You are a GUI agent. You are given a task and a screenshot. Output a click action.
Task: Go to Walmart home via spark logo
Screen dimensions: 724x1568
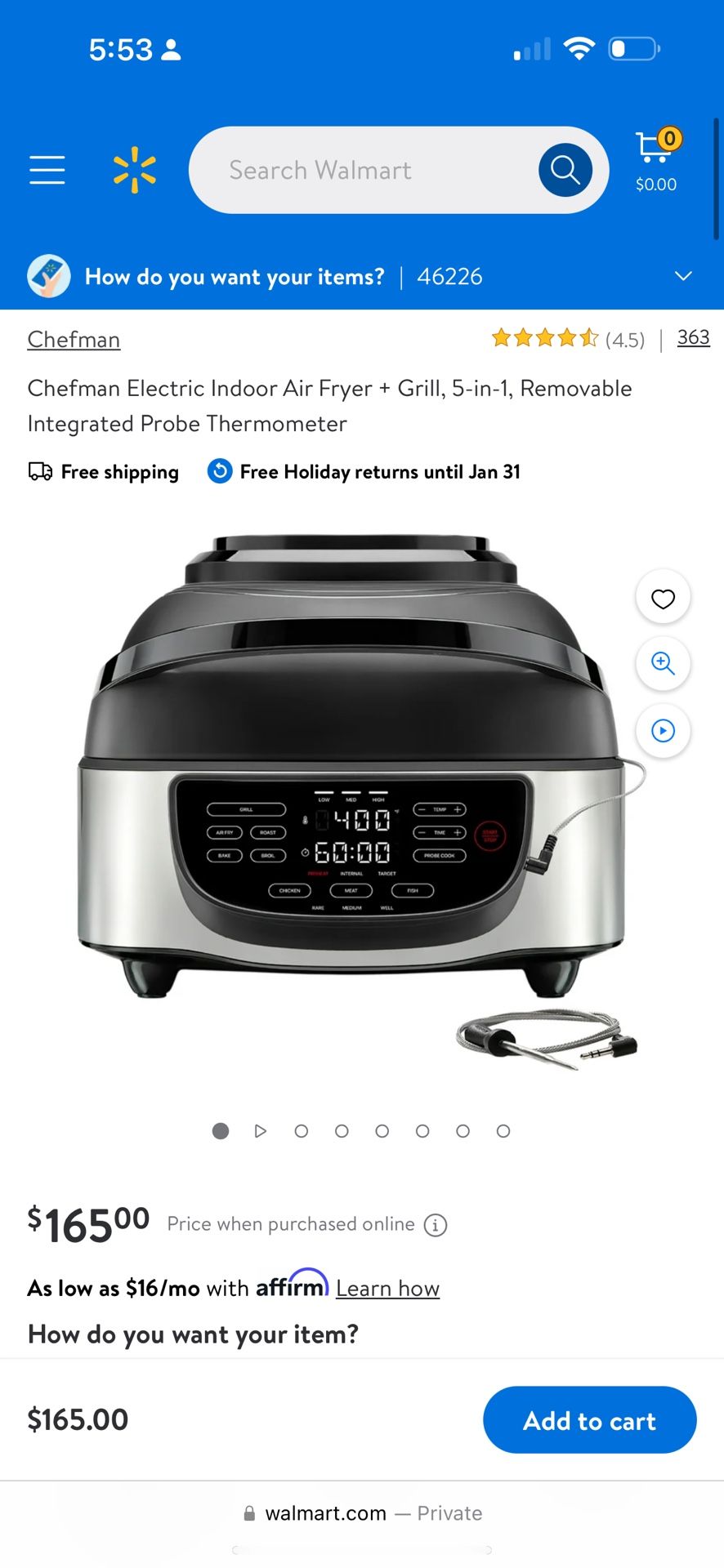134,170
